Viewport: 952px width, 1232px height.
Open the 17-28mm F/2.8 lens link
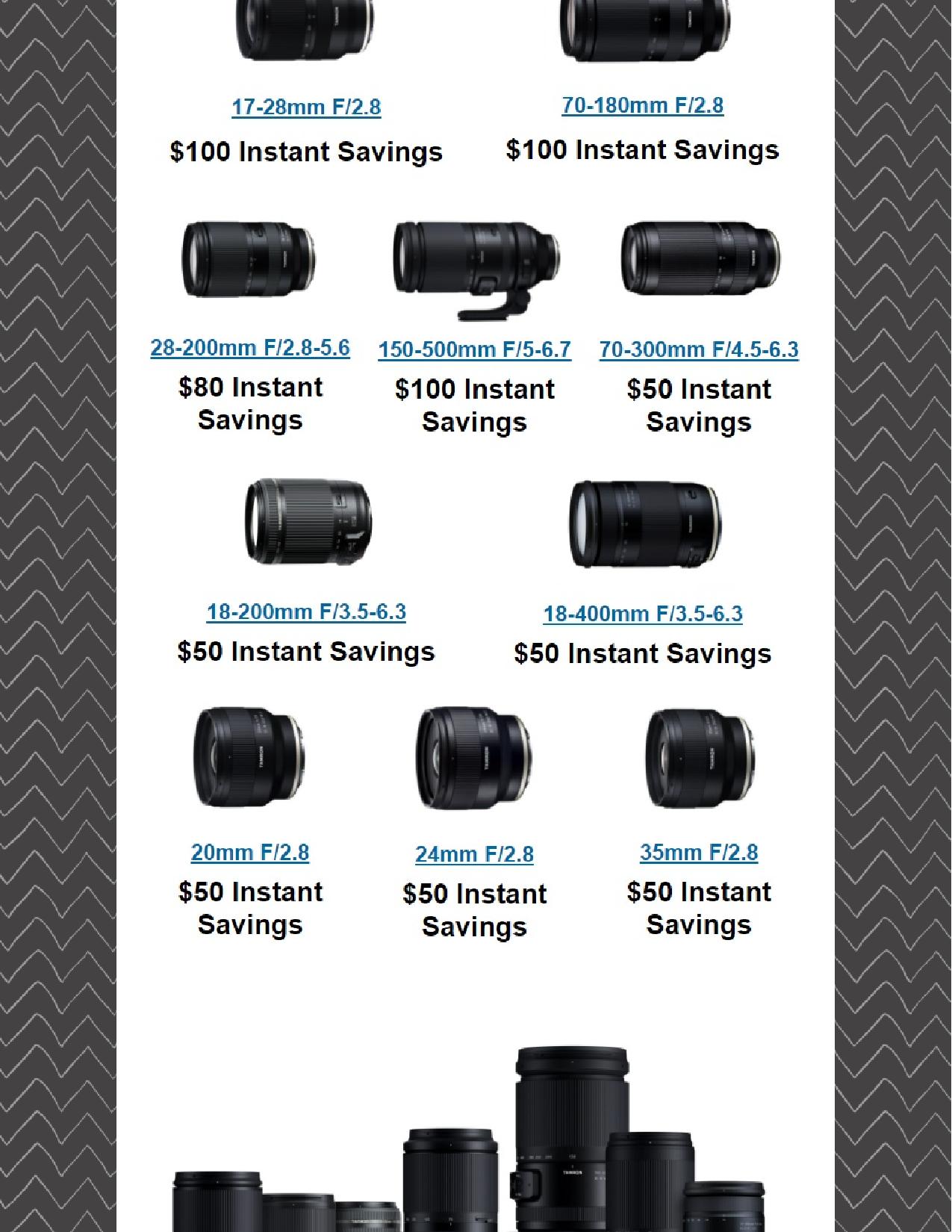click(306, 108)
